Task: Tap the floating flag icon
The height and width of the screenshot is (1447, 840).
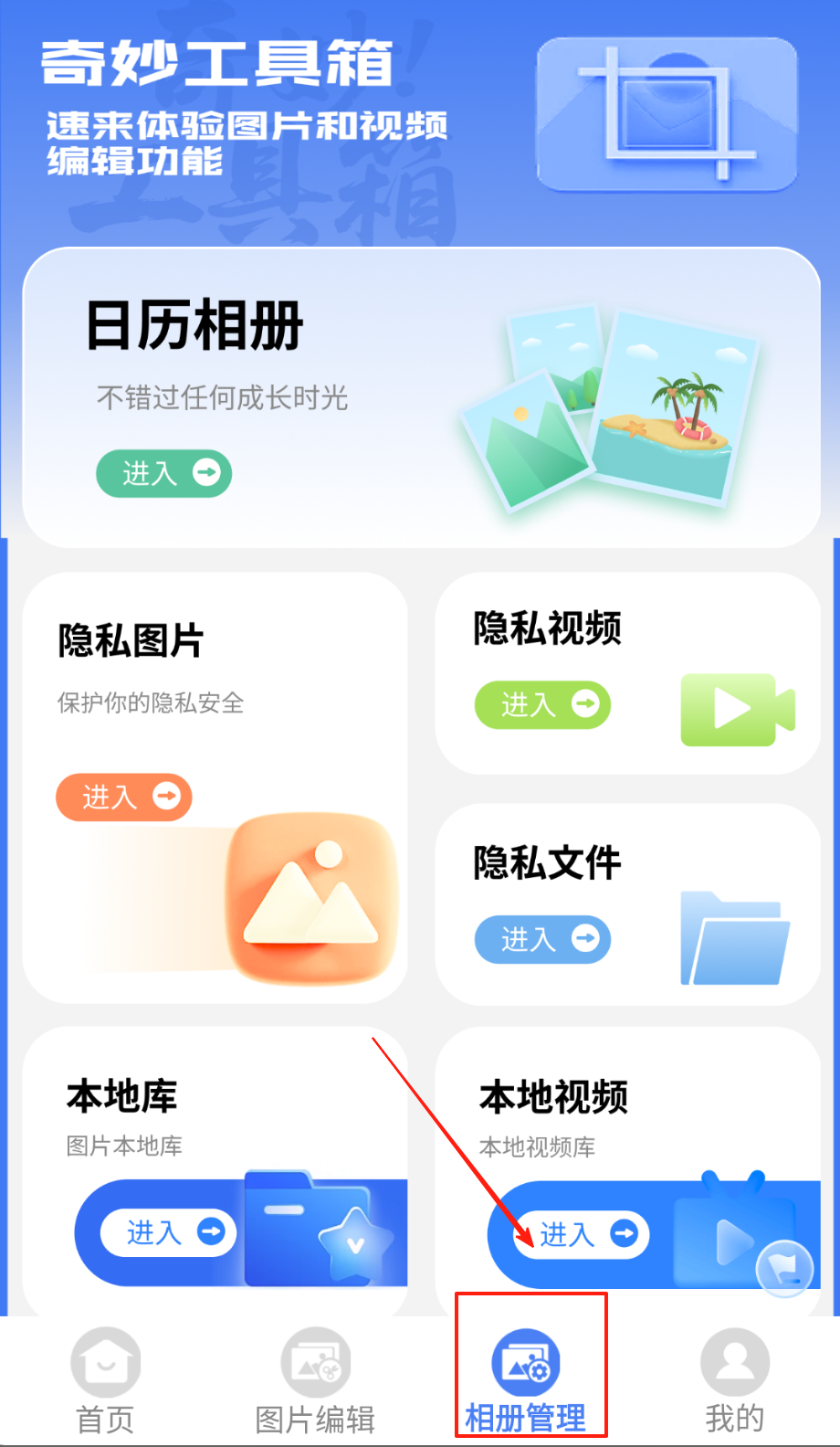Action: click(x=784, y=1268)
